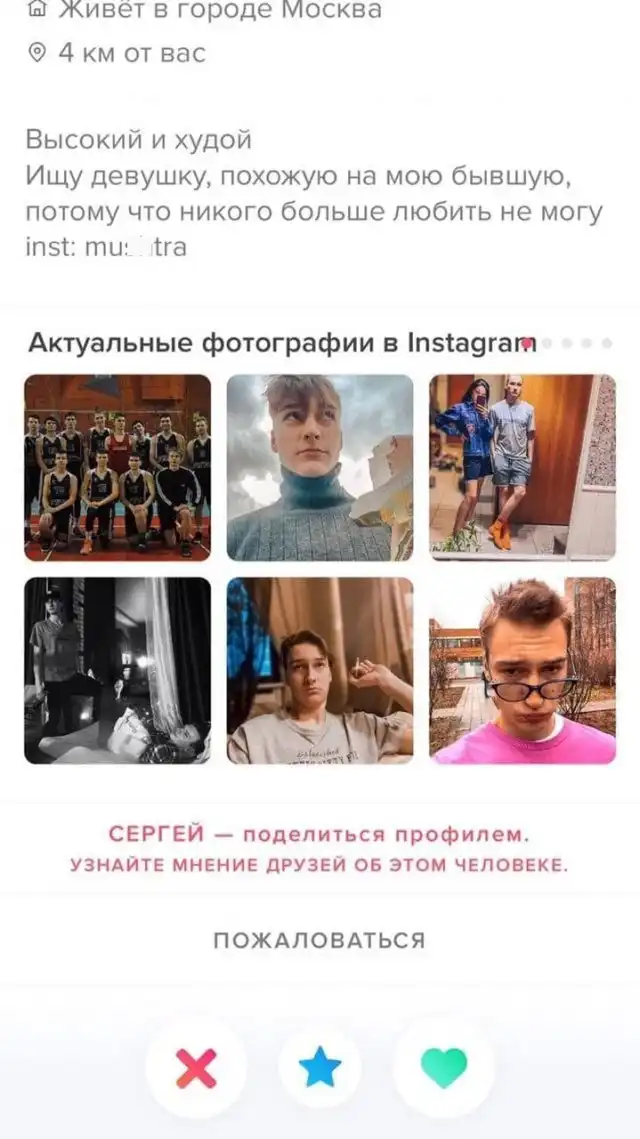
Task: Open the black and white Instagram photo
Action: coord(118,670)
